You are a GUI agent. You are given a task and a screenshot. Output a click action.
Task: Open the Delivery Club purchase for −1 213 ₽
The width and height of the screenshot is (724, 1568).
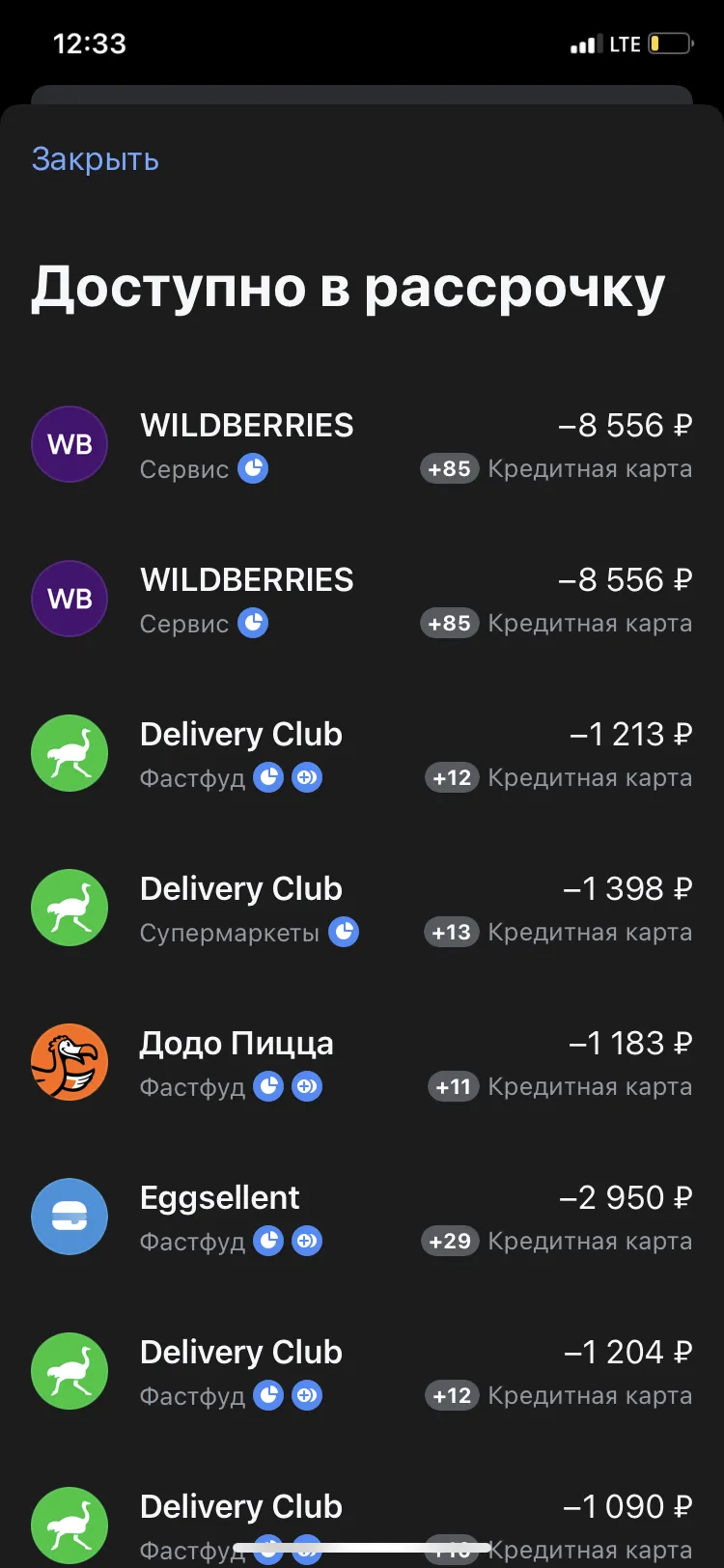[362, 753]
